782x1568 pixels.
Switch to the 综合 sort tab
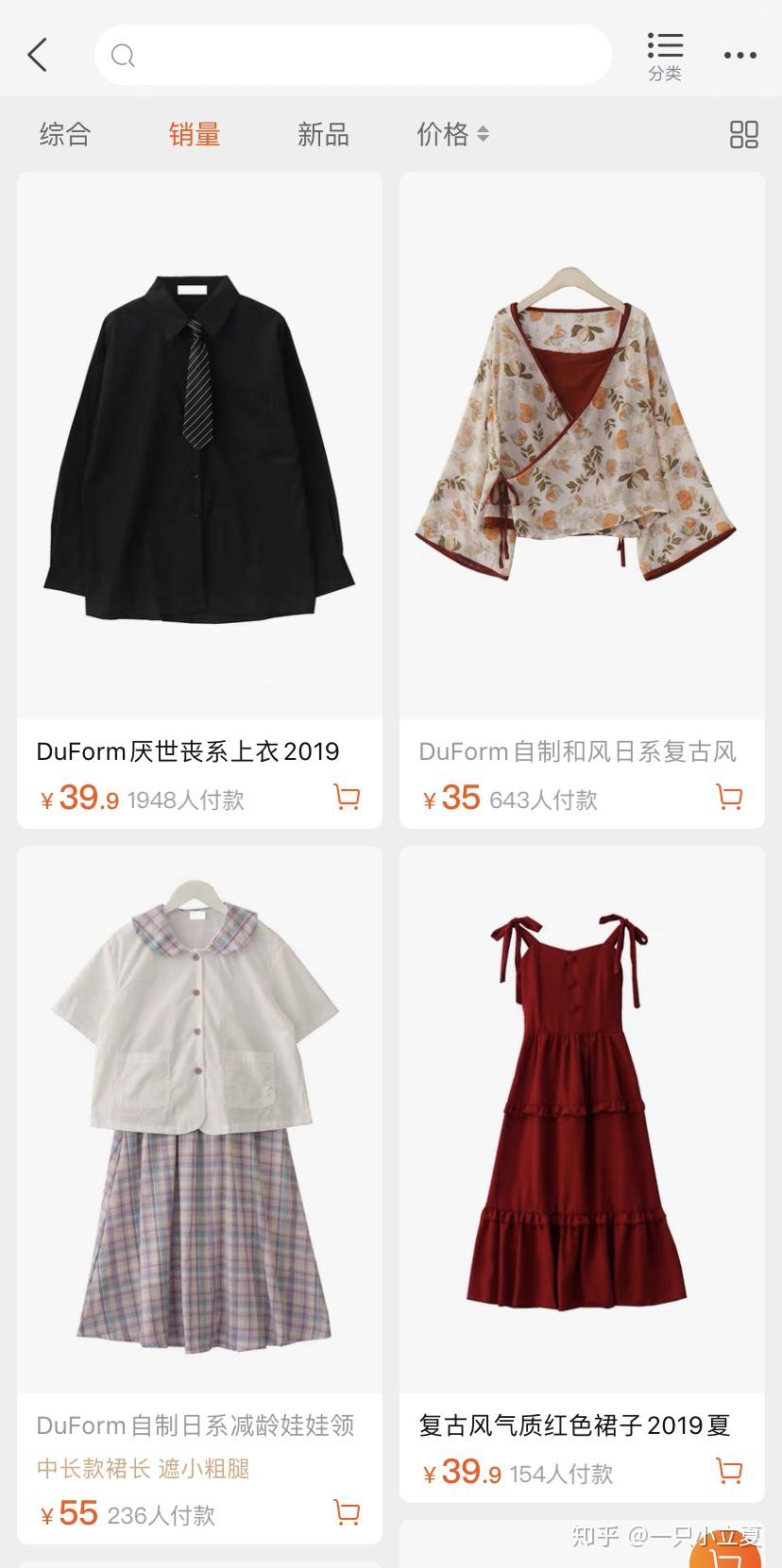[65, 134]
